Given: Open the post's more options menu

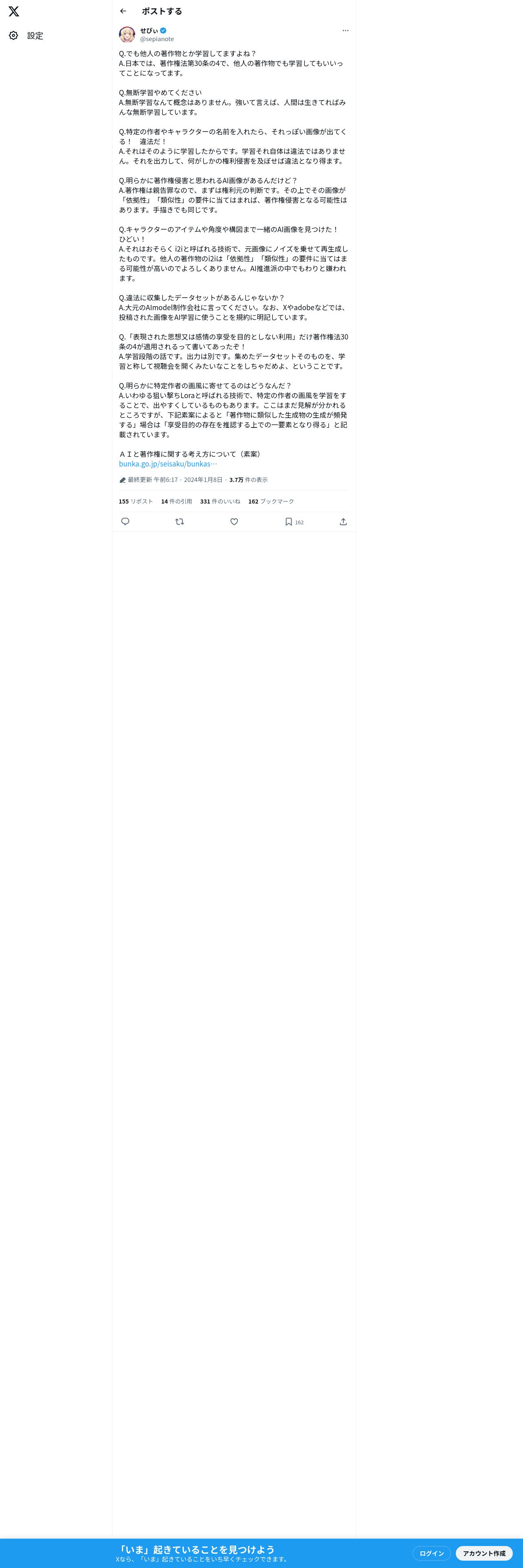Looking at the screenshot, I should pyautogui.click(x=345, y=31).
